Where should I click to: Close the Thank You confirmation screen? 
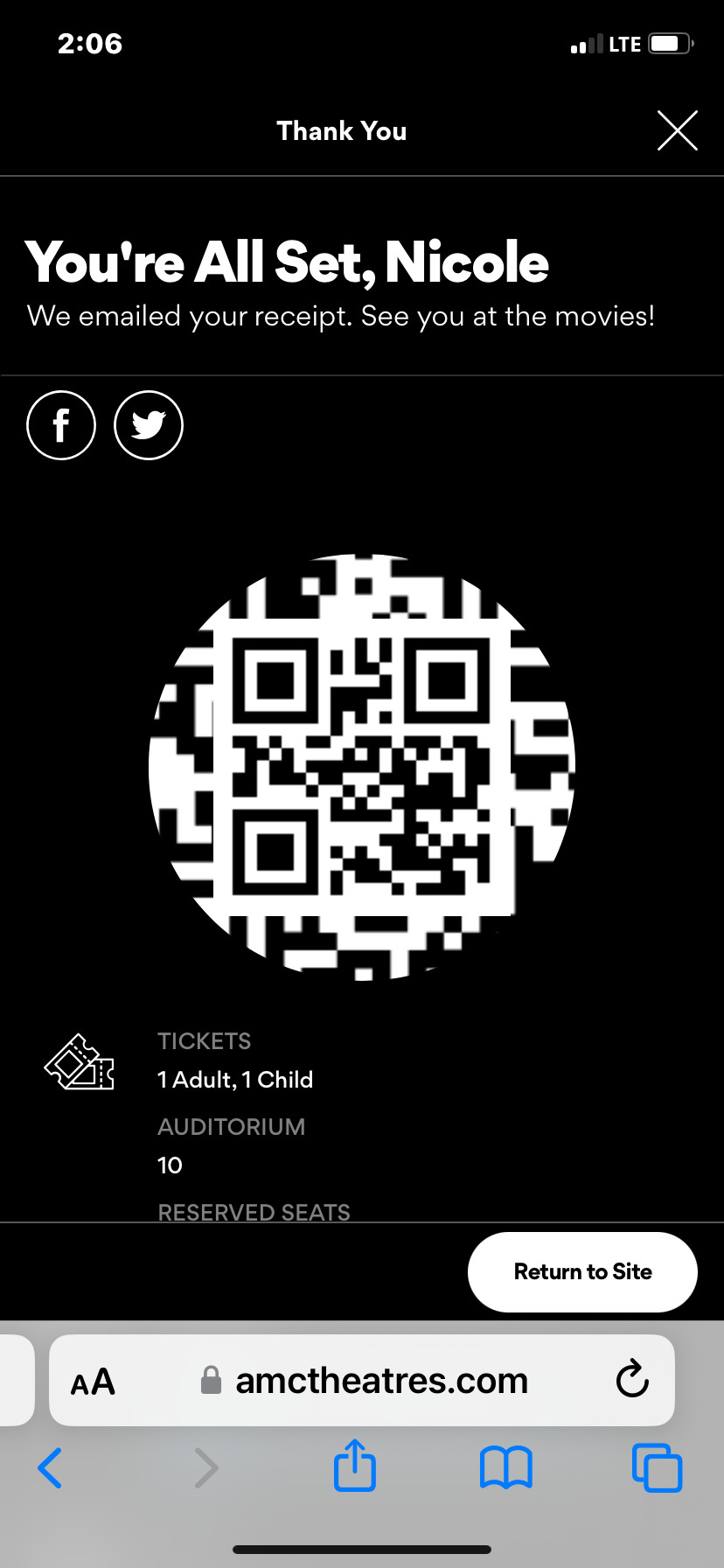coord(677,131)
